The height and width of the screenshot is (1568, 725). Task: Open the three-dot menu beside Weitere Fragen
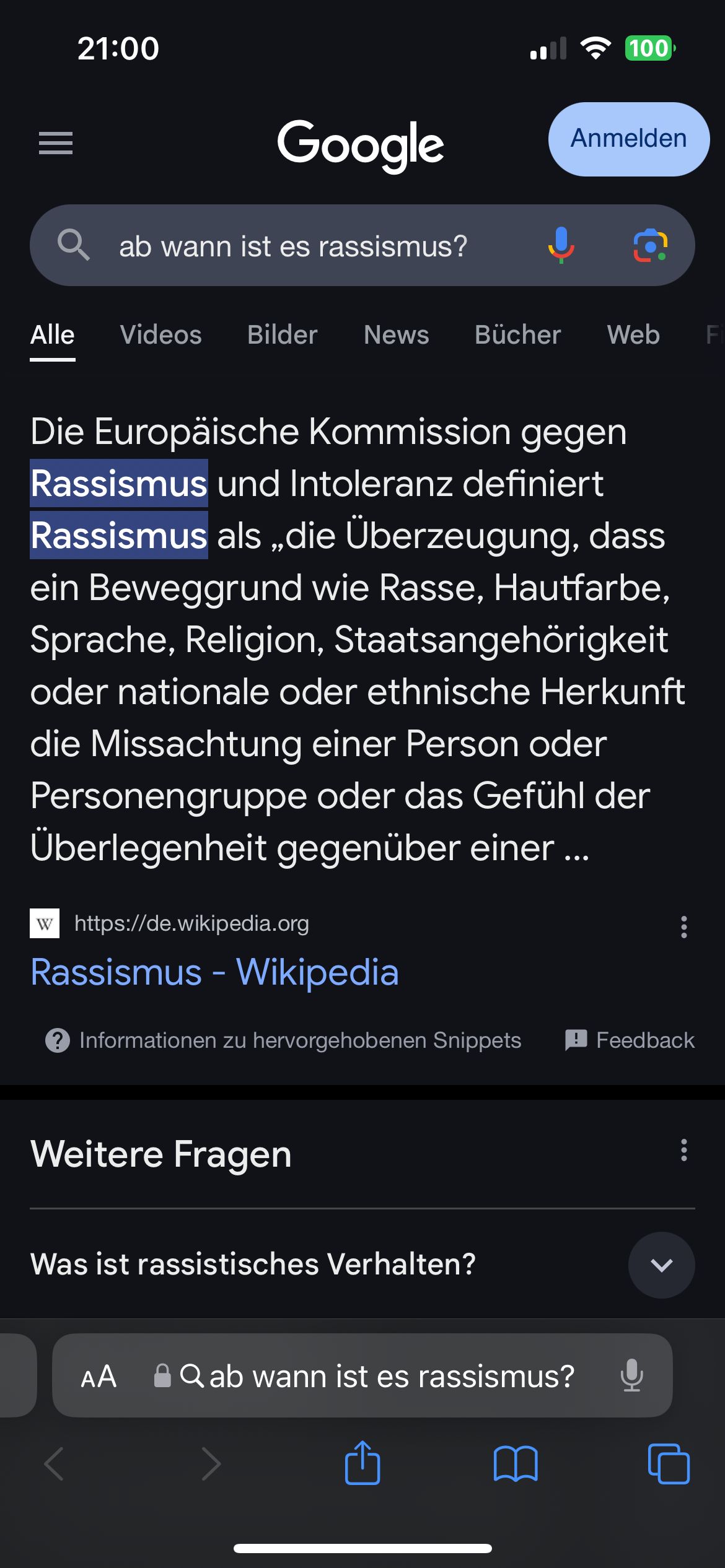tap(683, 1150)
